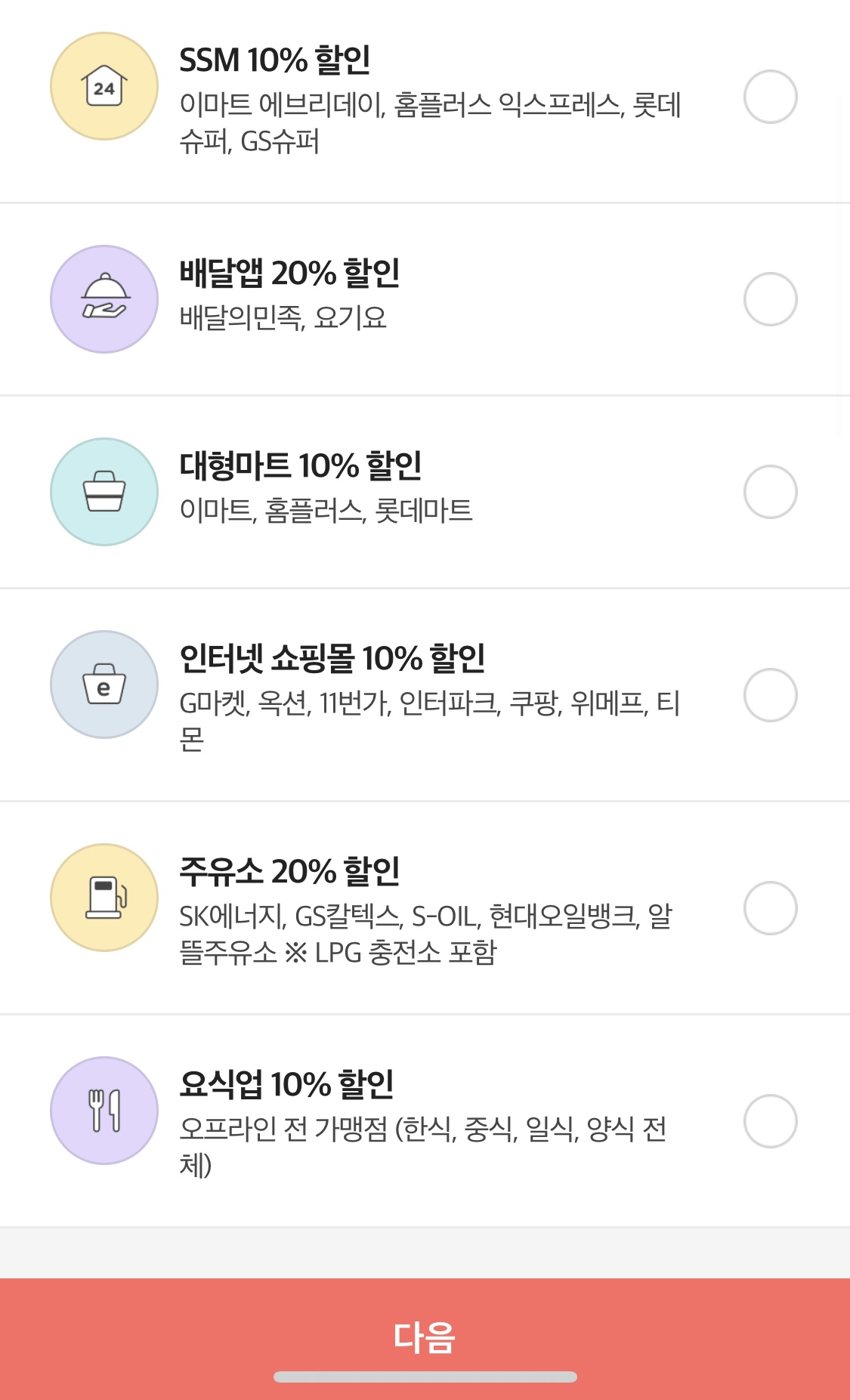
Task: Tap the 다음 button to continue
Action: [x=425, y=1338]
